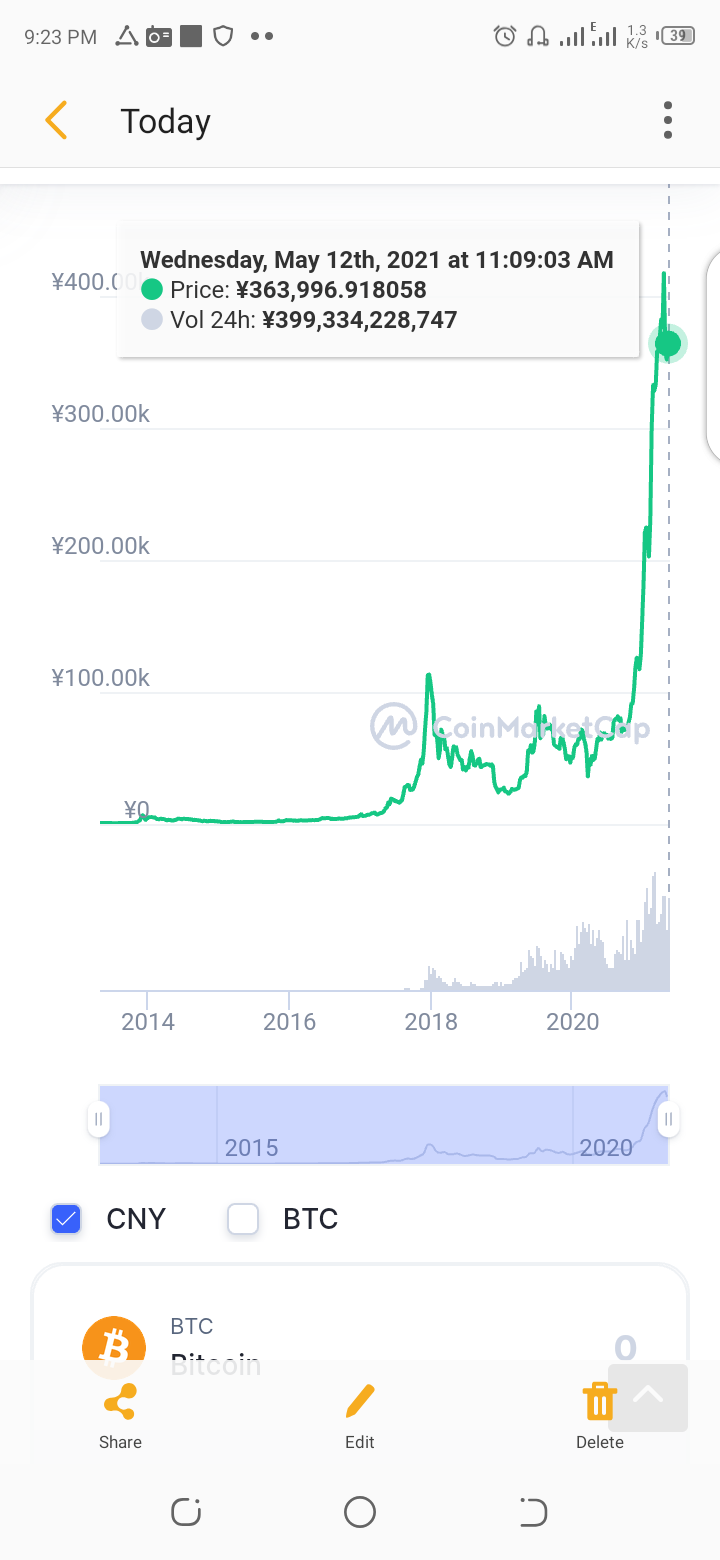The width and height of the screenshot is (720, 1560).
Task: Go back using the orange arrow
Action: click(57, 121)
